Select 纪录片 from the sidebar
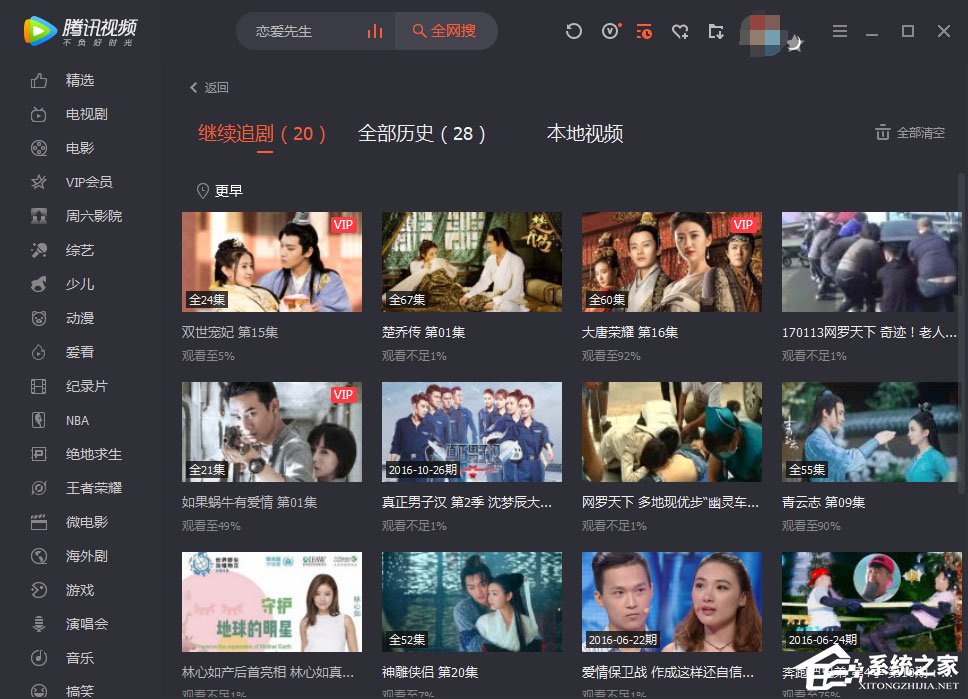Viewport: 968px width, 699px height. [87, 386]
